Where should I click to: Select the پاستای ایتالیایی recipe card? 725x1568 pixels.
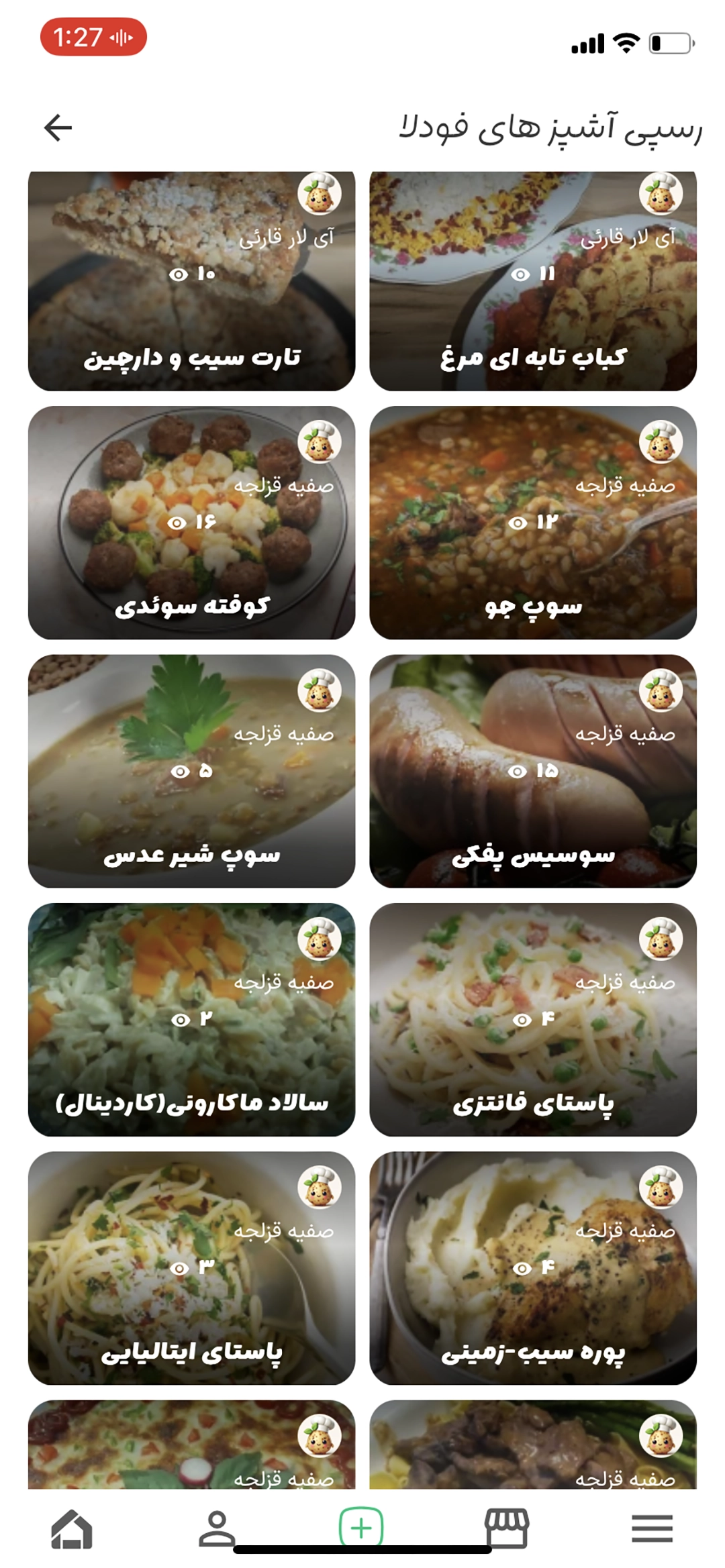click(191, 1267)
